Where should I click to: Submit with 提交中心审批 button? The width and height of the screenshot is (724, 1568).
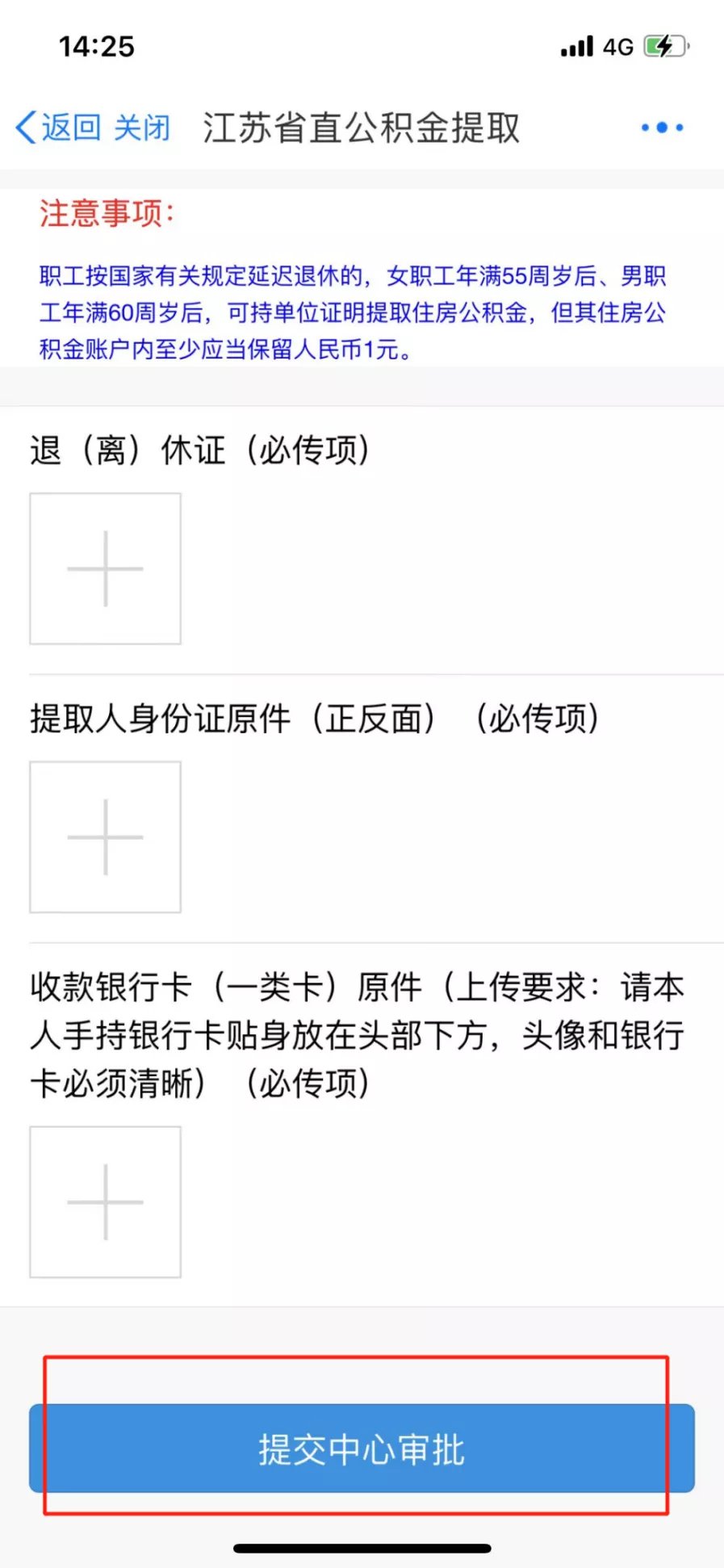click(x=362, y=1449)
